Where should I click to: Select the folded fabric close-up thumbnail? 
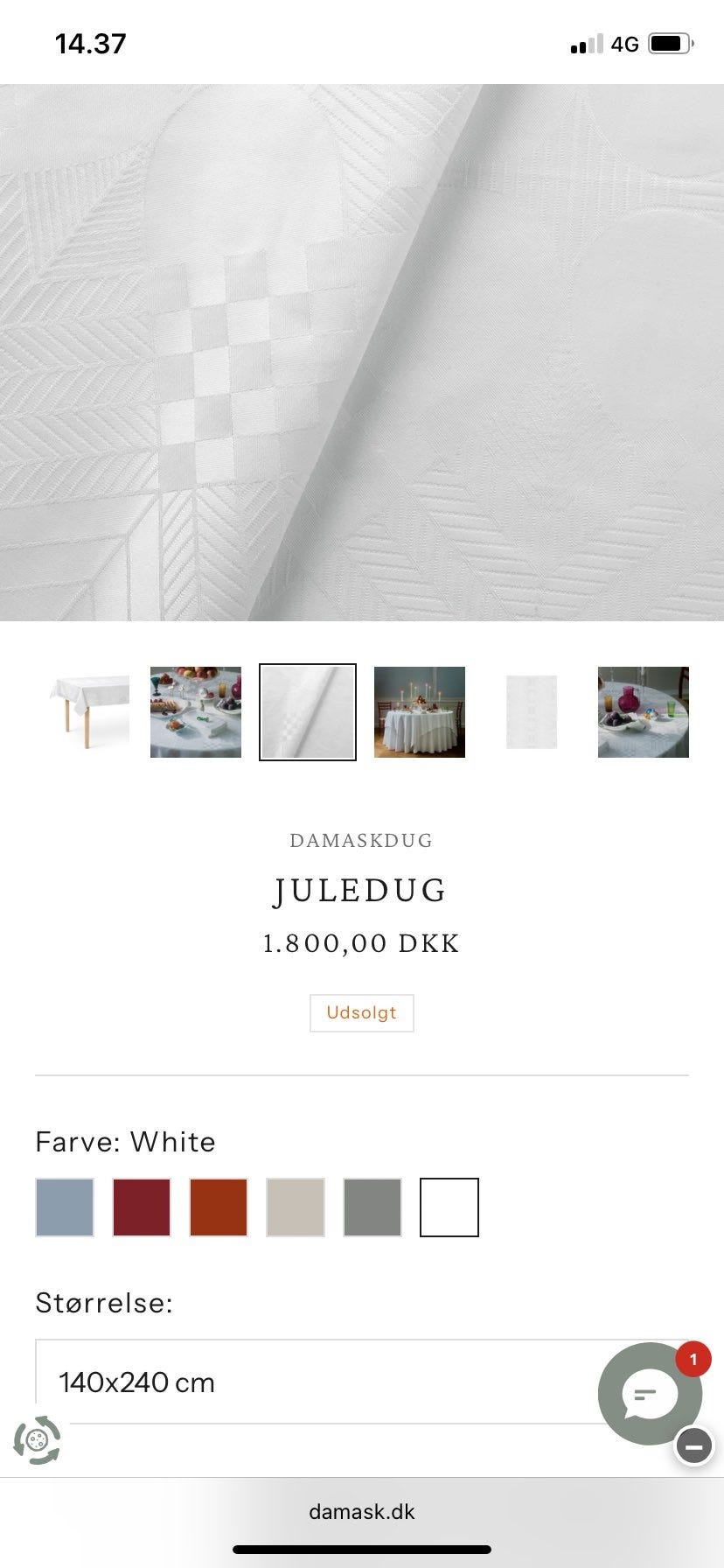(307, 711)
